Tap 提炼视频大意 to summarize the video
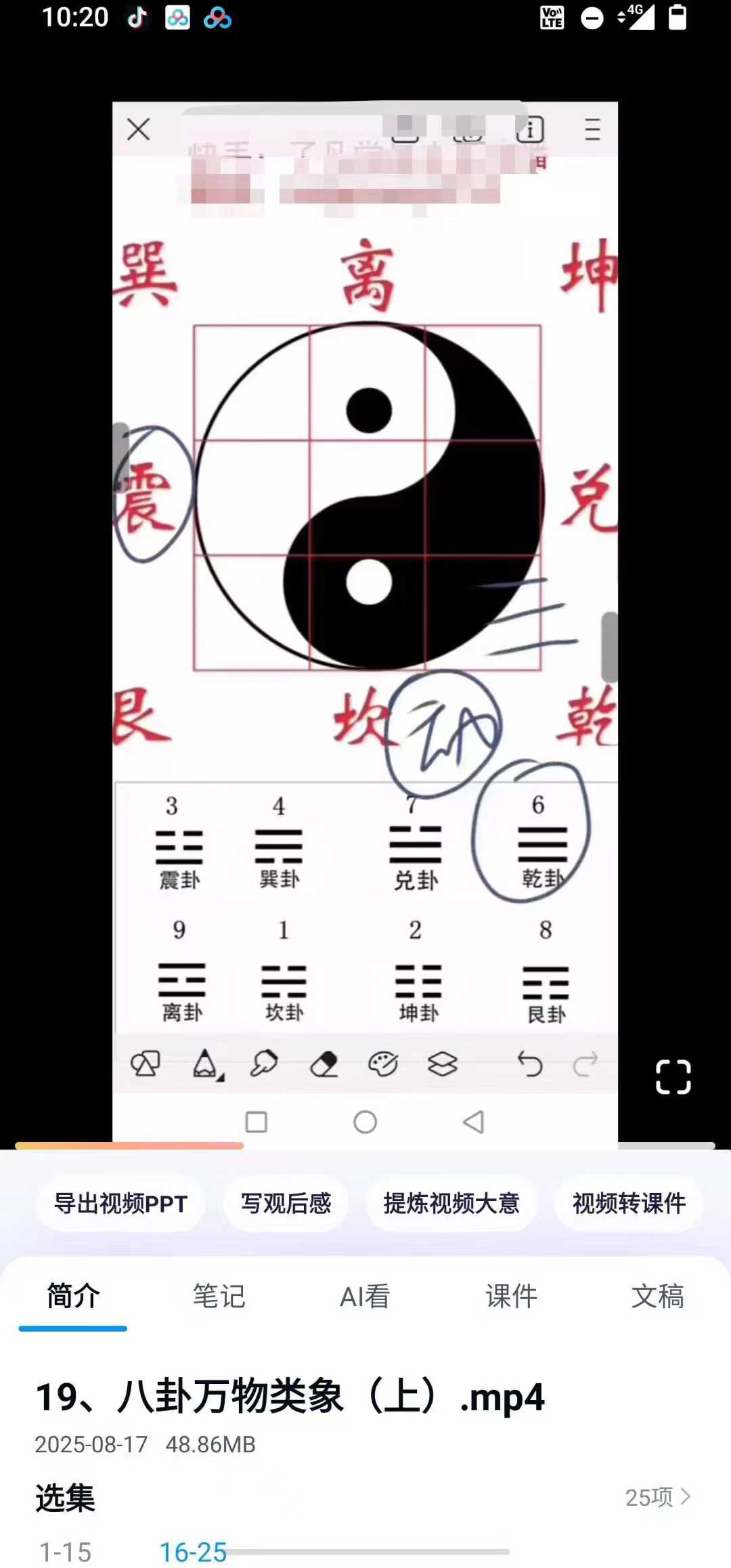 [x=451, y=1203]
